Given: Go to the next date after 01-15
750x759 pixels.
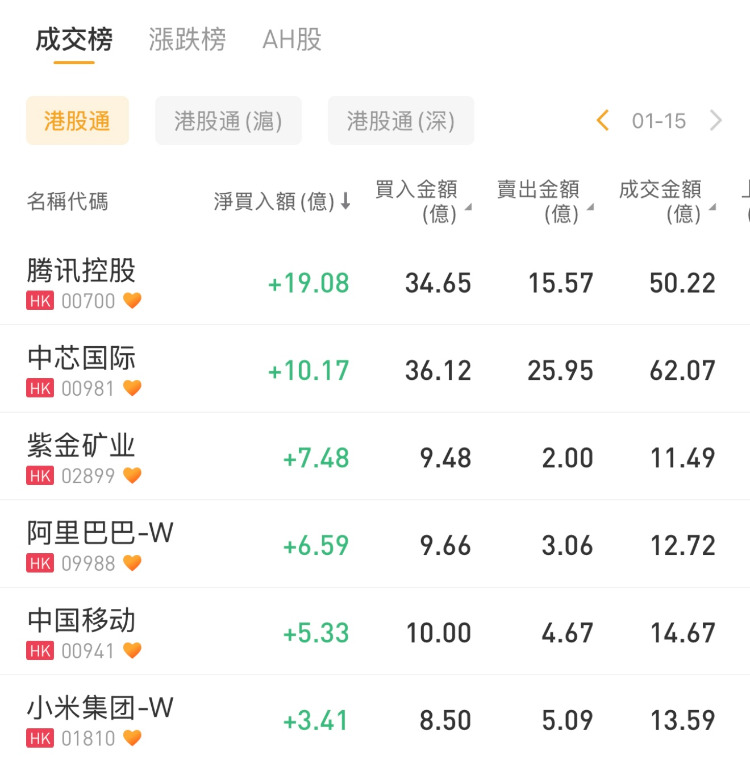Looking at the screenshot, I should pyautogui.click(x=716, y=121).
